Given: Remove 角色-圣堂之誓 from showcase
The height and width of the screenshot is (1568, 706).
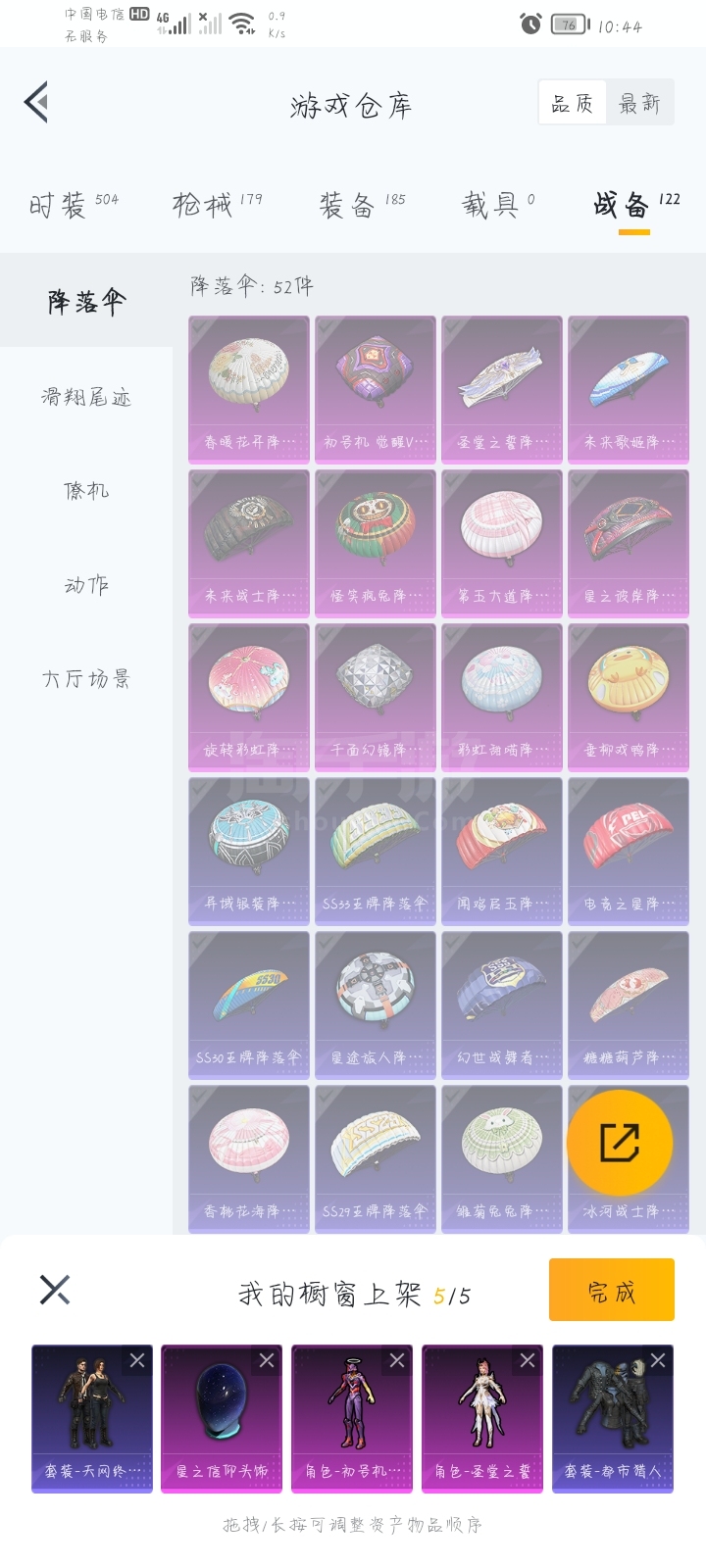Looking at the screenshot, I should pyautogui.click(x=528, y=1360).
